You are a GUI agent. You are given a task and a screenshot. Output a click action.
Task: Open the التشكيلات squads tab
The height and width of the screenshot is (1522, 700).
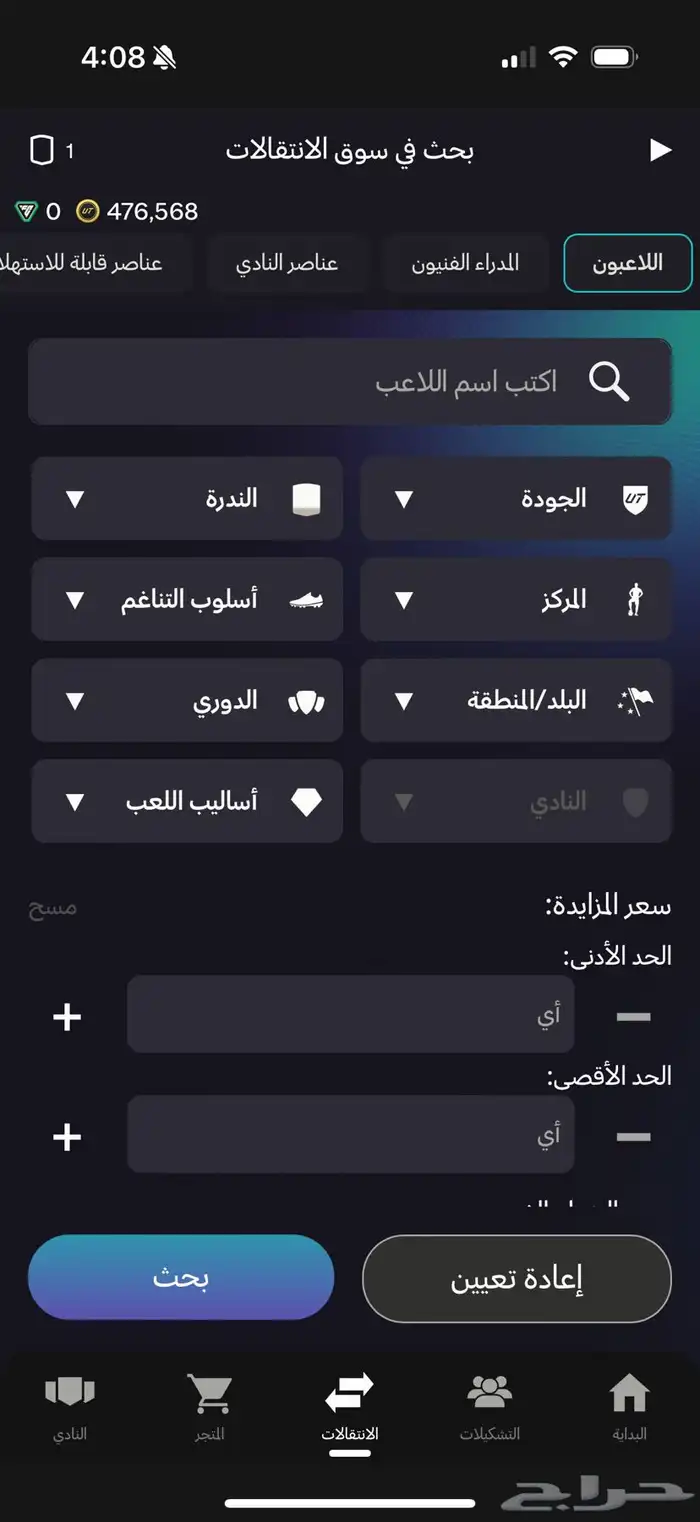[490, 1406]
